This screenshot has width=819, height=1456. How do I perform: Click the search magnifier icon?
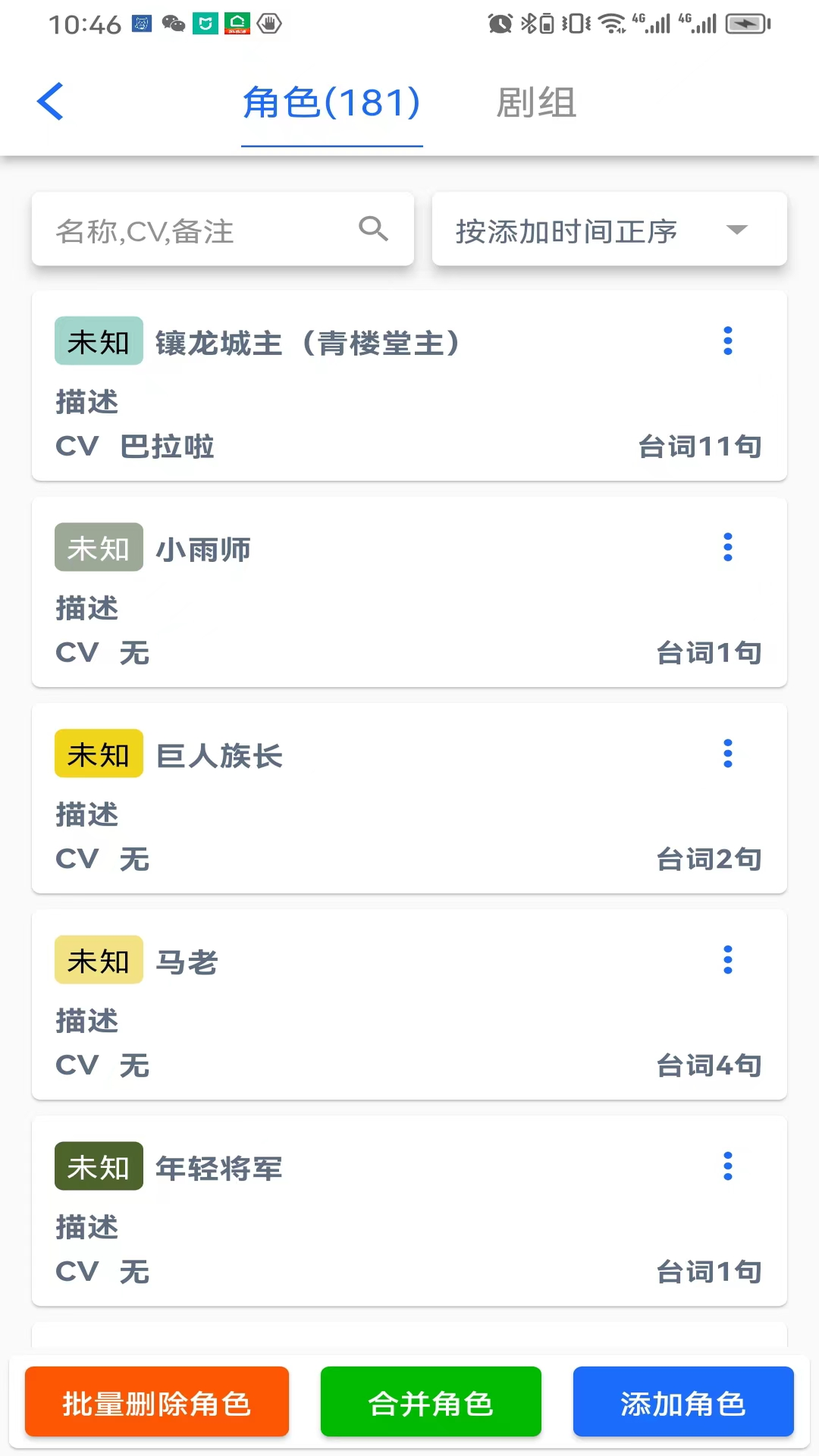click(372, 229)
